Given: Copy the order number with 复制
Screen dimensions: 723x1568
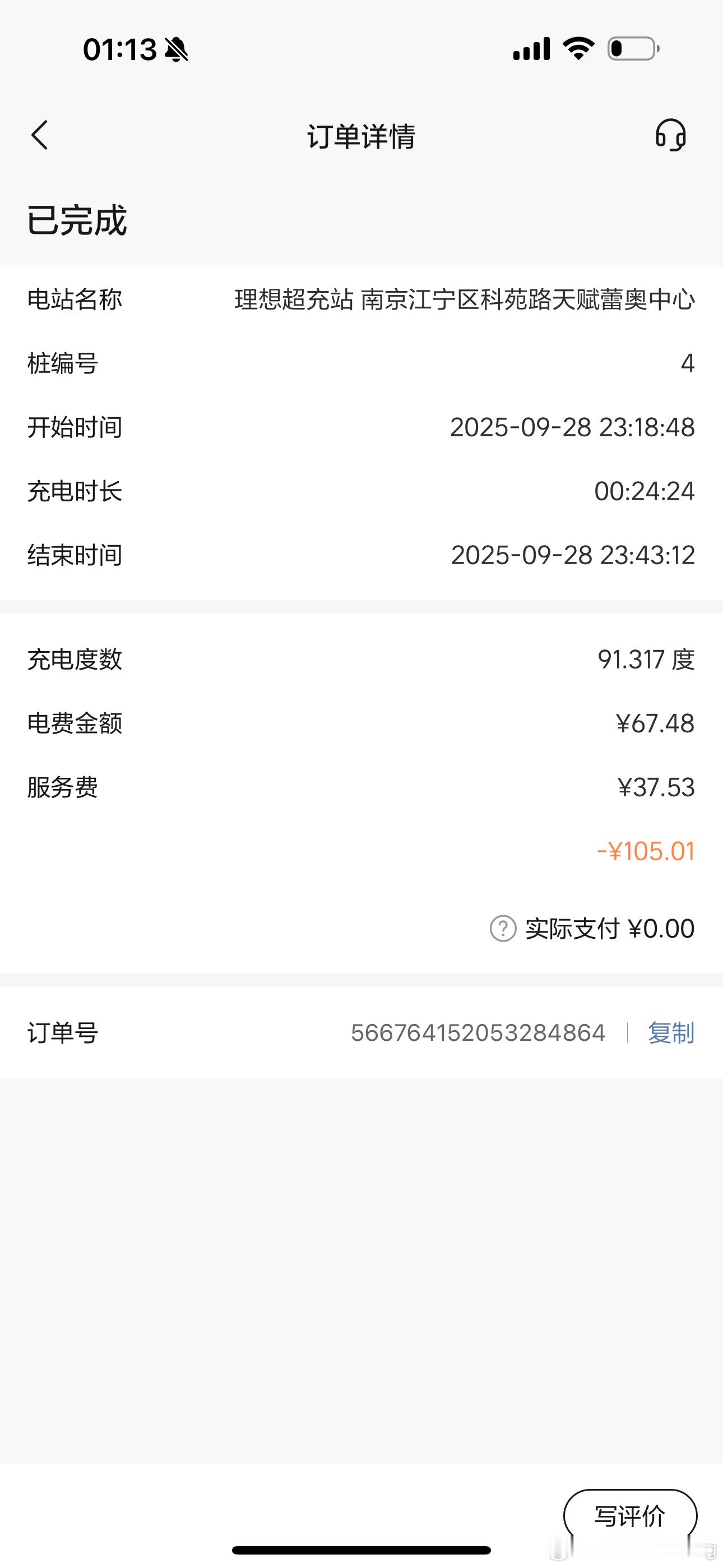Looking at the screenshot, I should pyautogui.click(x=671, y=1033).
